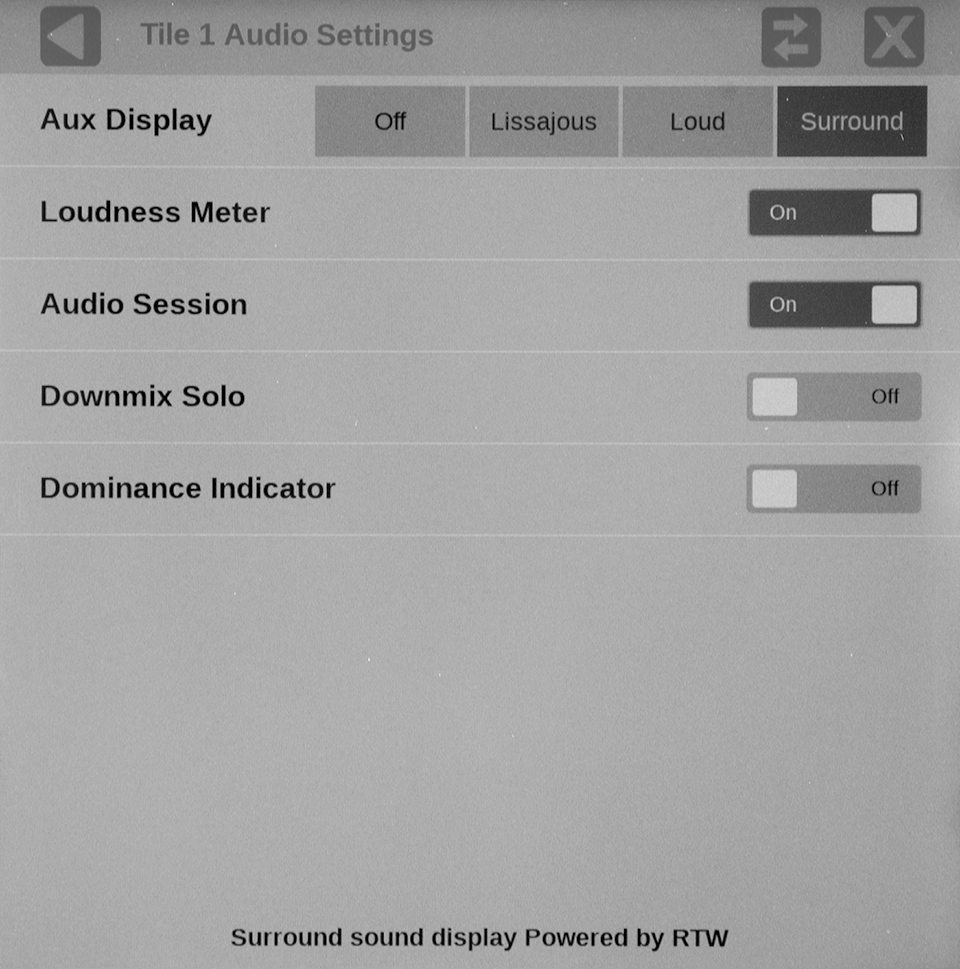Disable the Audio Session toggle

pos(834,305)
